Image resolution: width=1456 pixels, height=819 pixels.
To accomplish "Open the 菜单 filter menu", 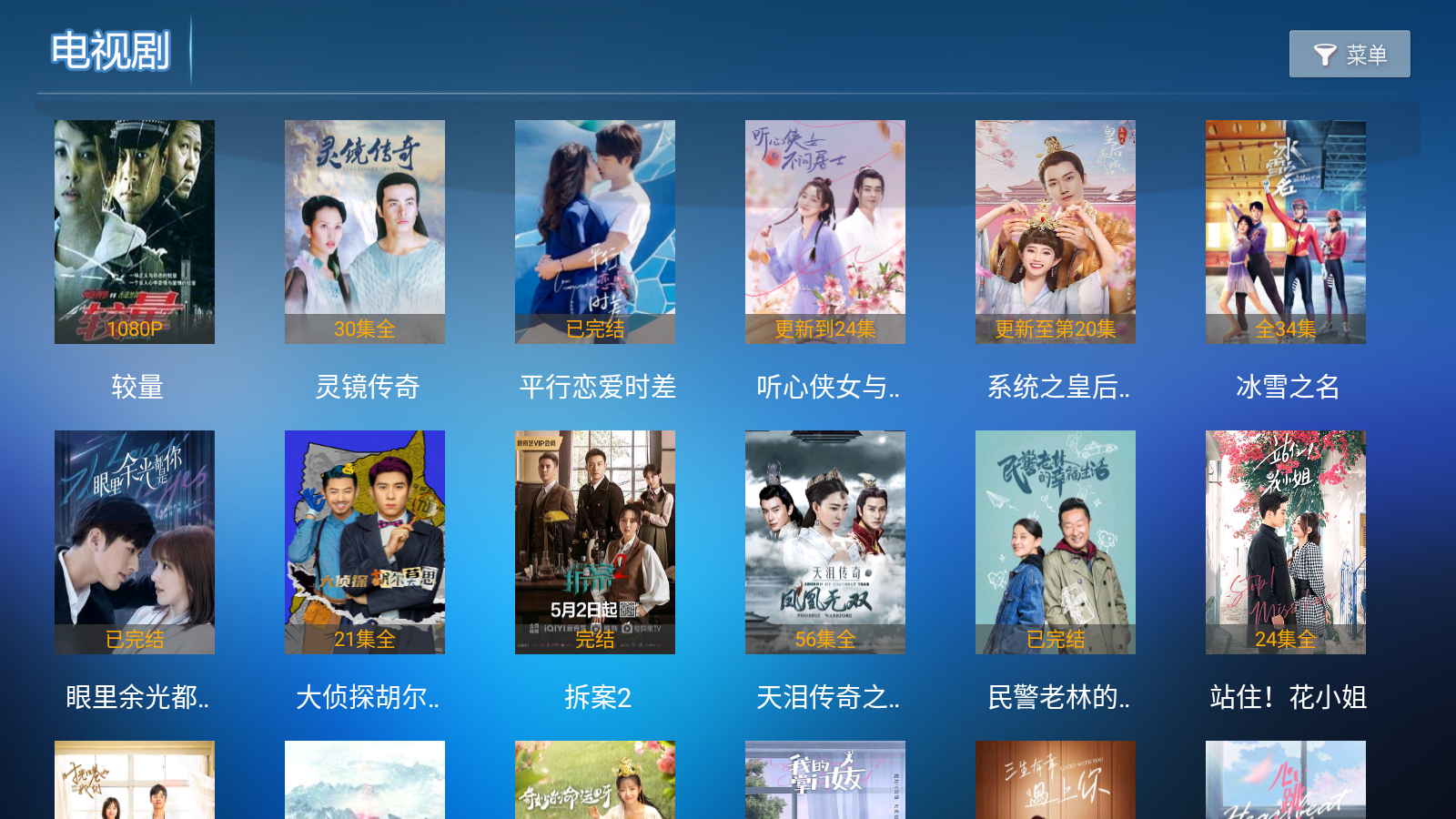I will [1349, 55].
